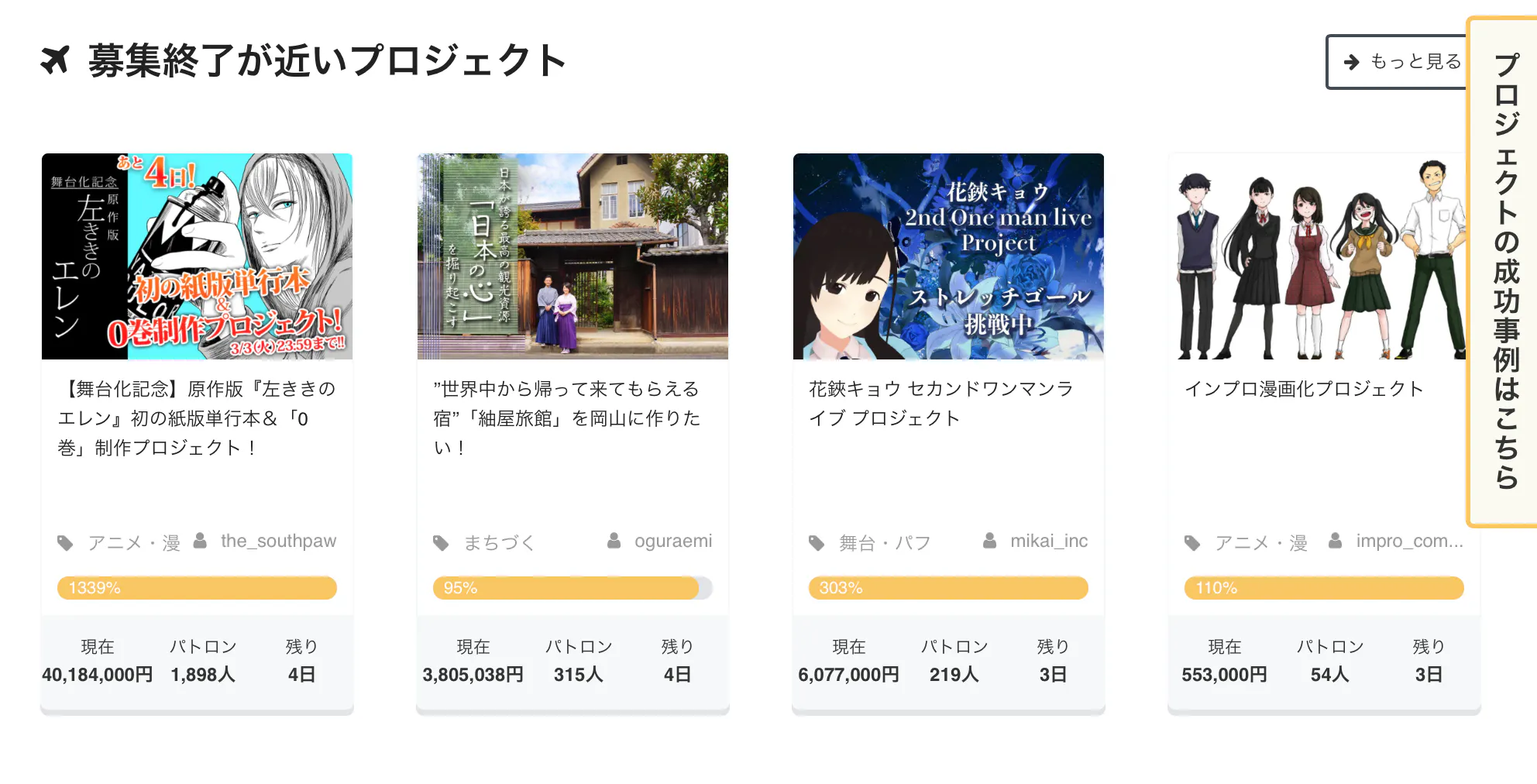
Task: Open the プロジェクトの成功事例はこちら side banner
Action: coord(1504,271)
